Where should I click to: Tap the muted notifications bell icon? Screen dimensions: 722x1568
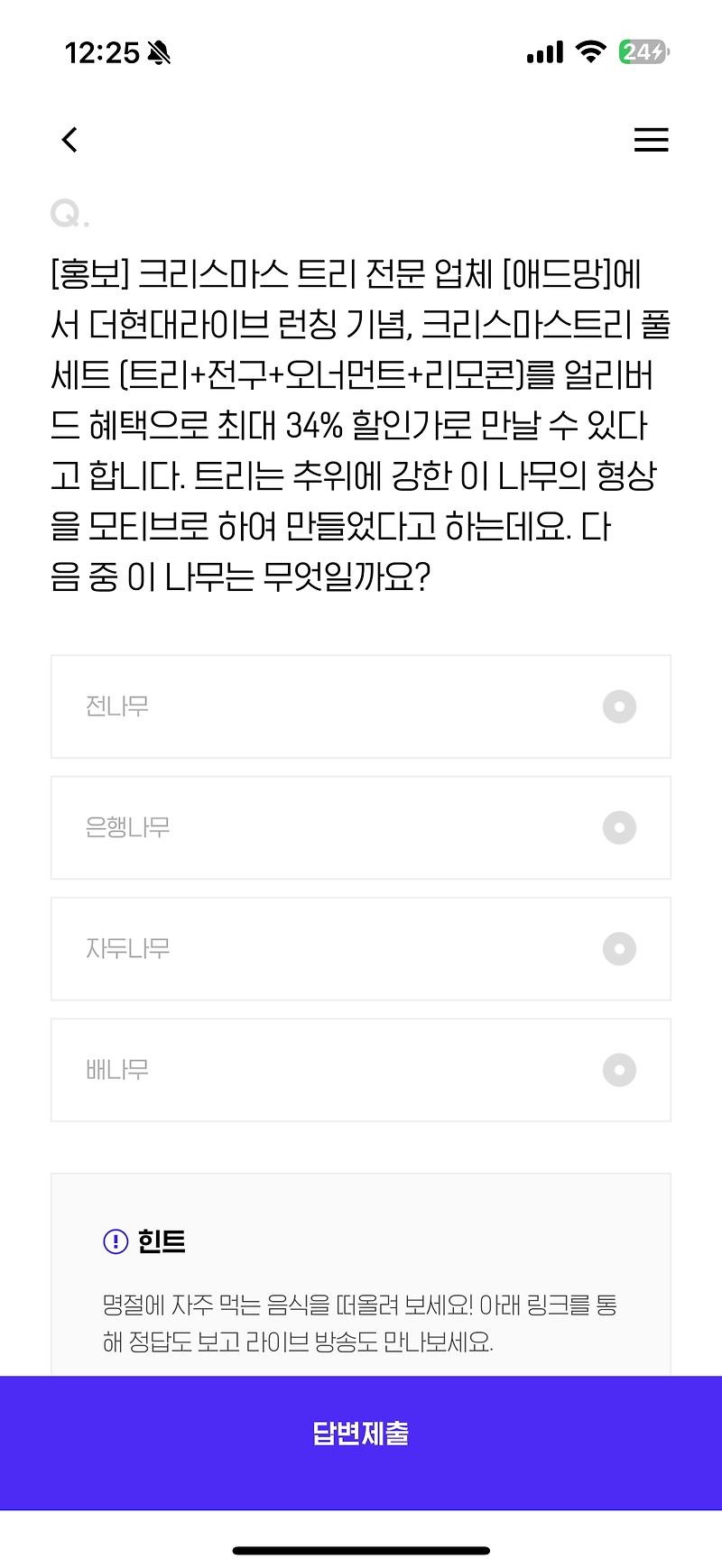tap(158, 54)
